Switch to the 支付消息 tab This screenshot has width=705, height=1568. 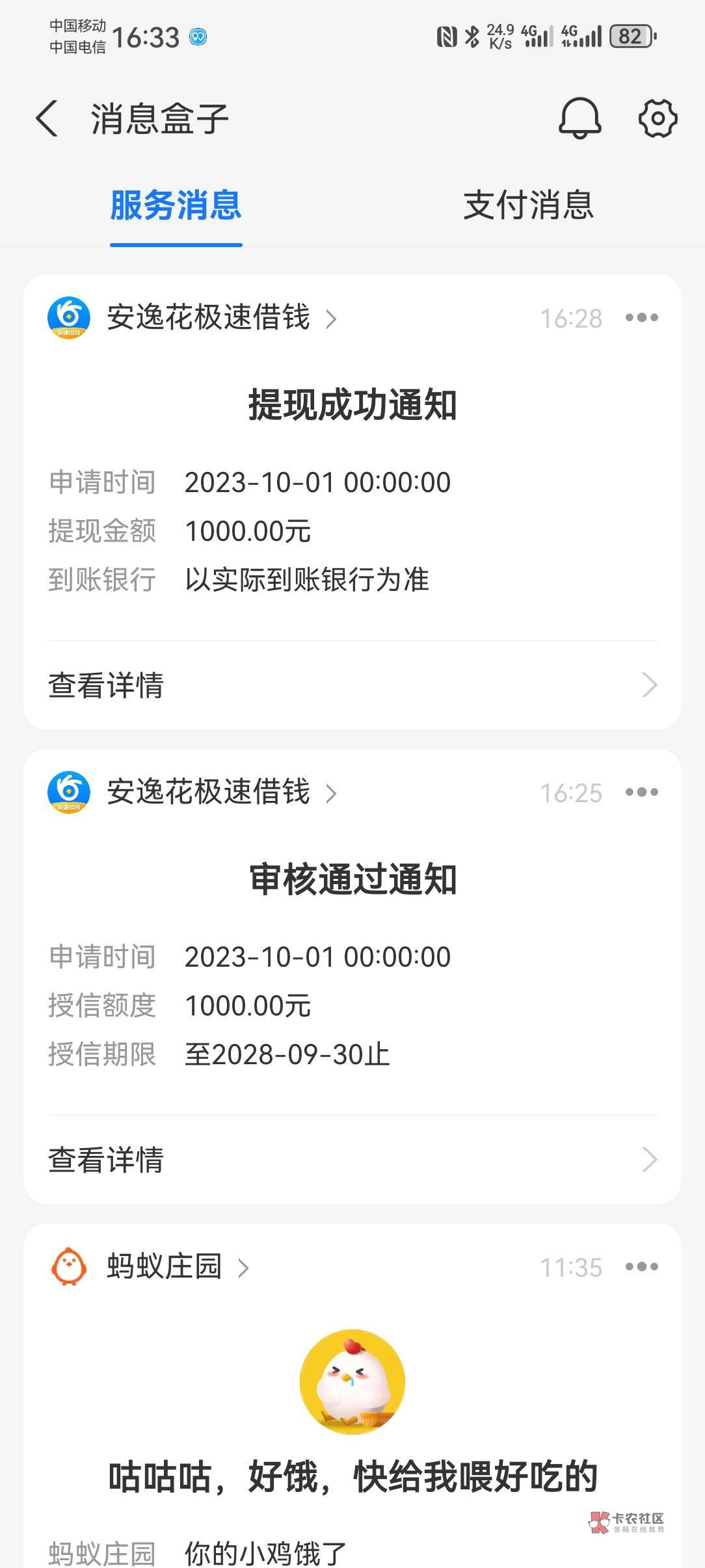(x=528, y=205)
